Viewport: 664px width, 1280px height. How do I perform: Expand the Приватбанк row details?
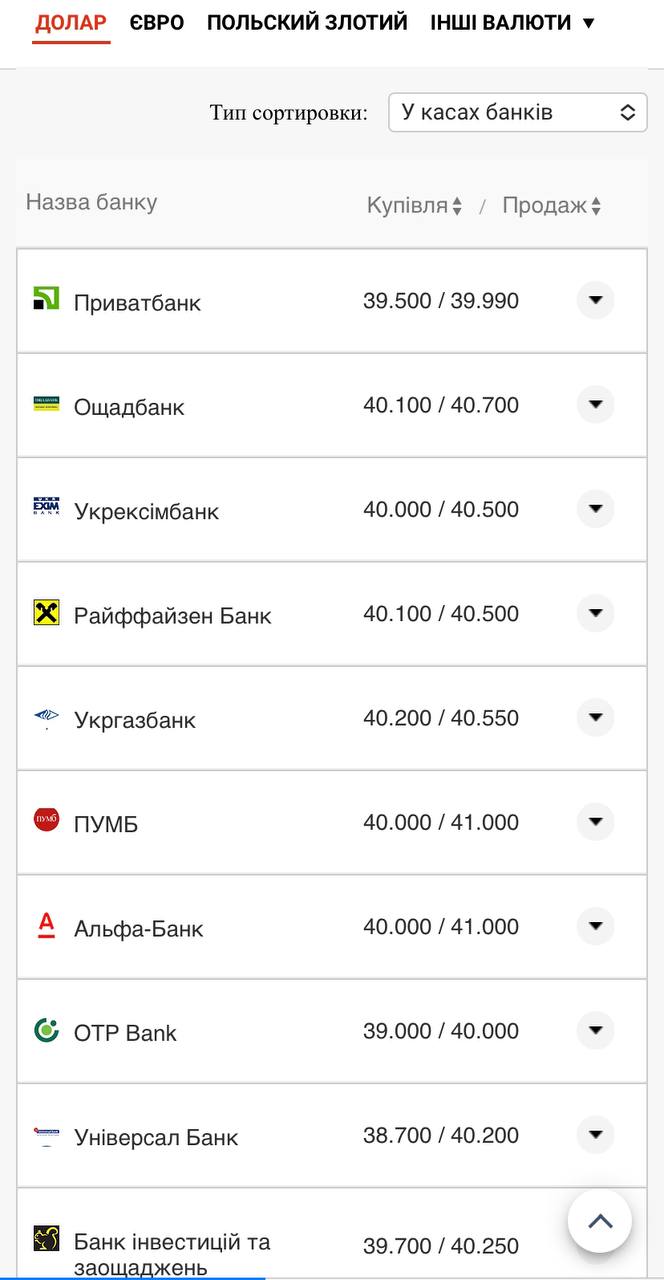596,300
